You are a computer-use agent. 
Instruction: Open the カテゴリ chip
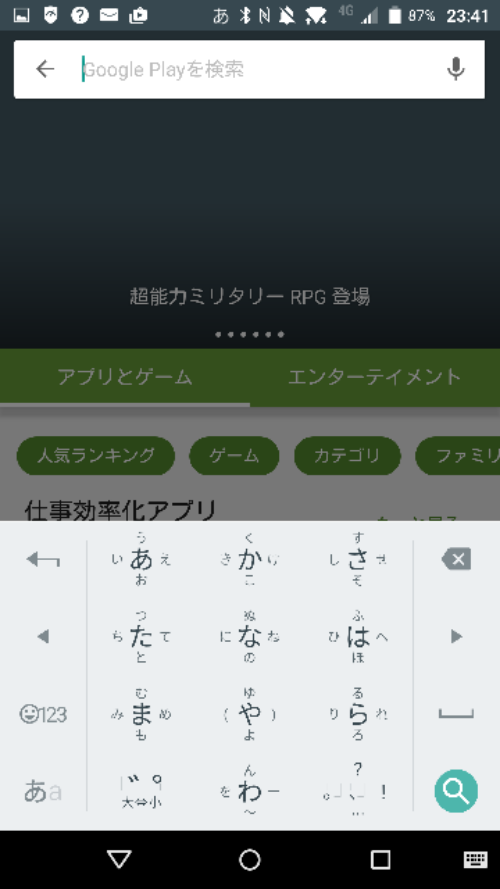tap(347, 455)
